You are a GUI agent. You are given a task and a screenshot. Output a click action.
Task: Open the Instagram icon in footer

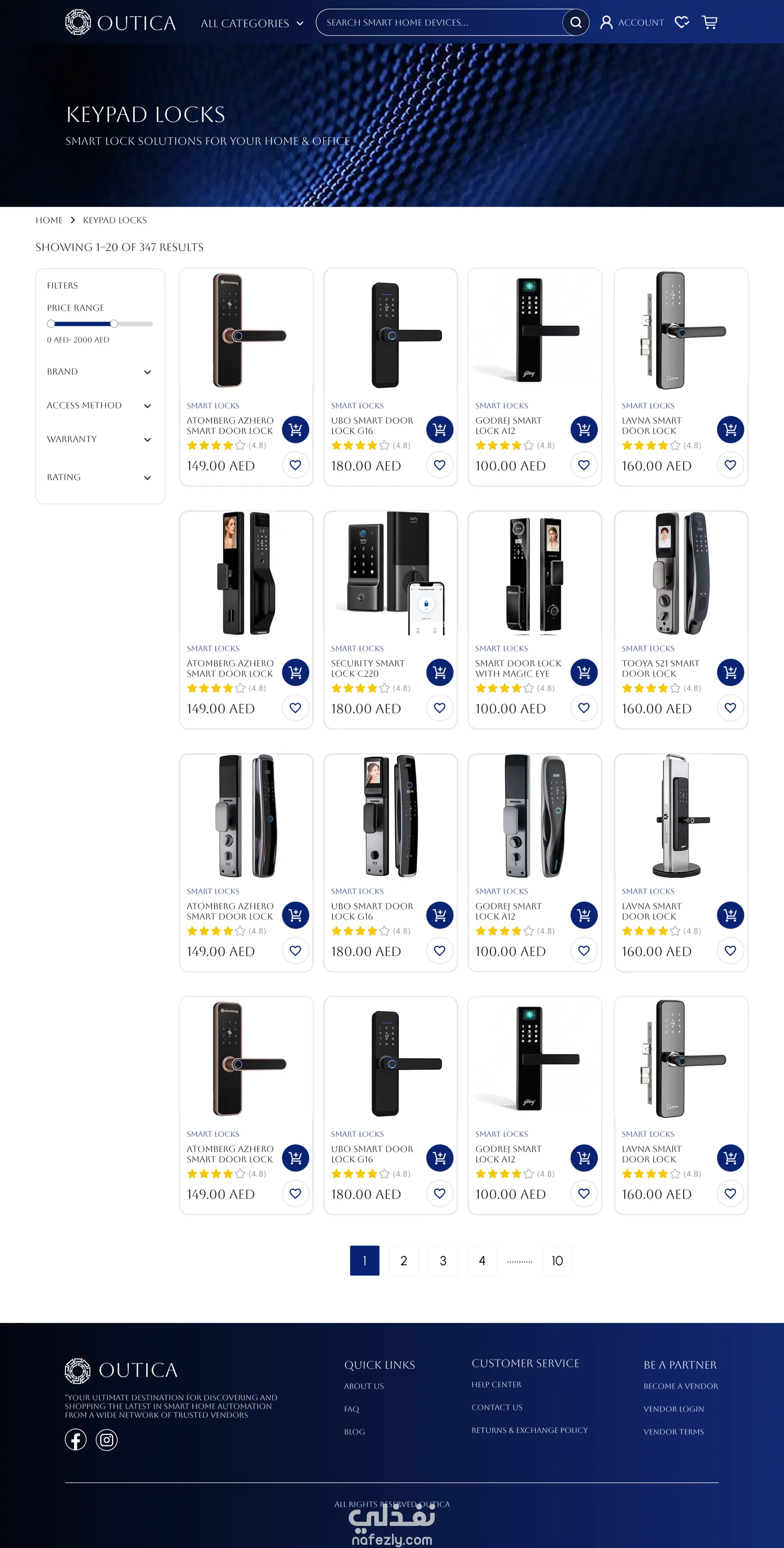click(x=107, y=1440)
